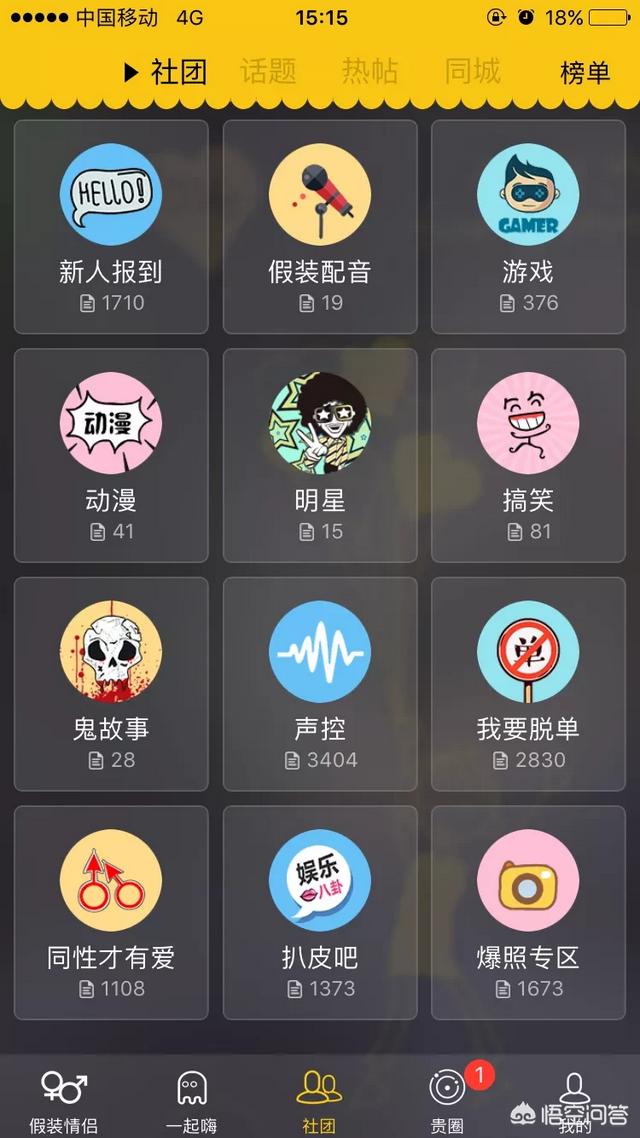Switch to the 话题 top tab

[x=268, y=72]
